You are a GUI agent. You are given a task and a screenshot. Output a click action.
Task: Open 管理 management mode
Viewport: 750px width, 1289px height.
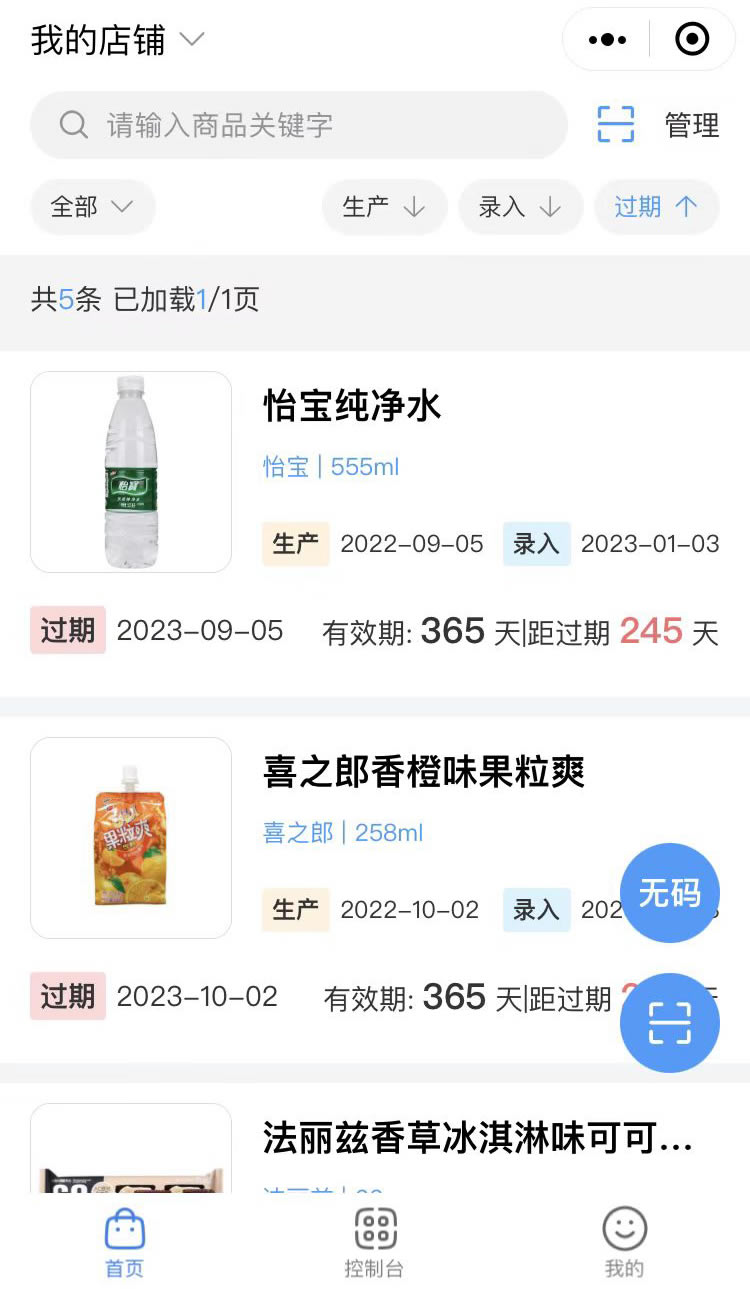[x=692, y=125]
